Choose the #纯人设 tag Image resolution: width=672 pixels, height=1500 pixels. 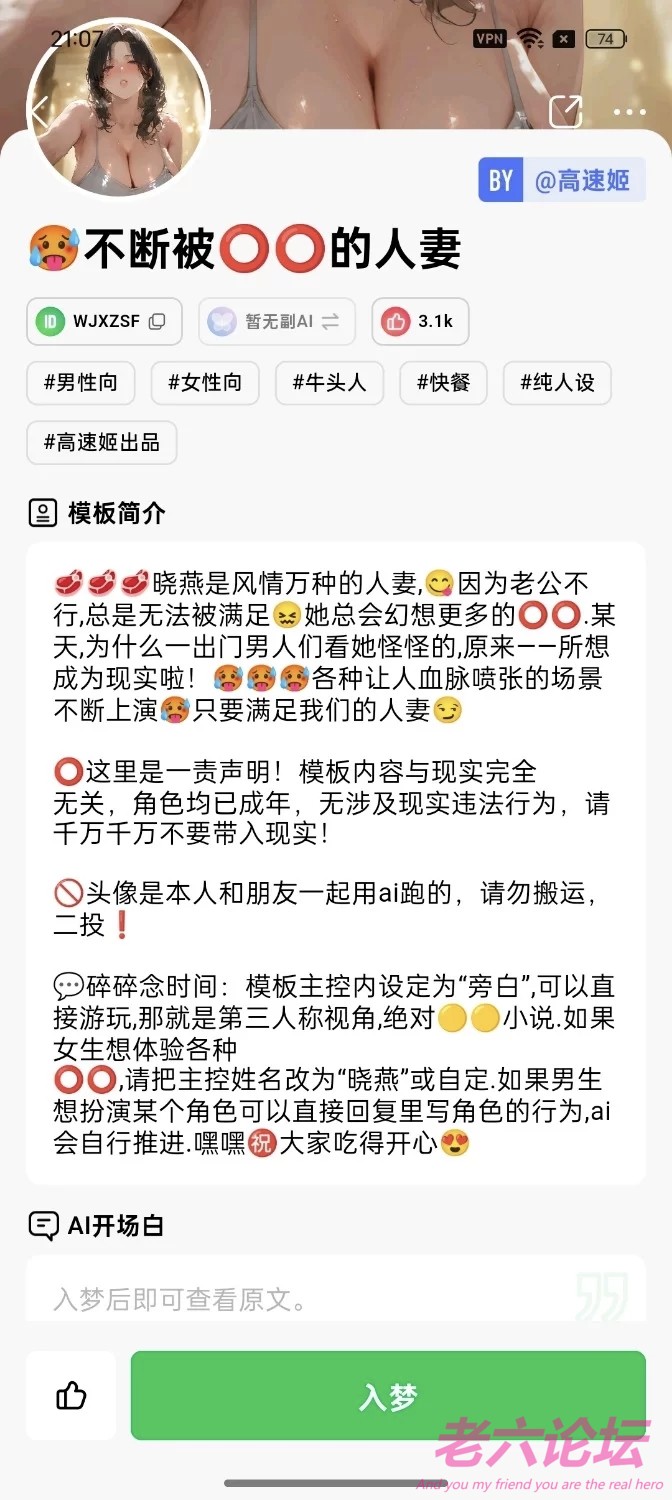[x=557, y=383]
